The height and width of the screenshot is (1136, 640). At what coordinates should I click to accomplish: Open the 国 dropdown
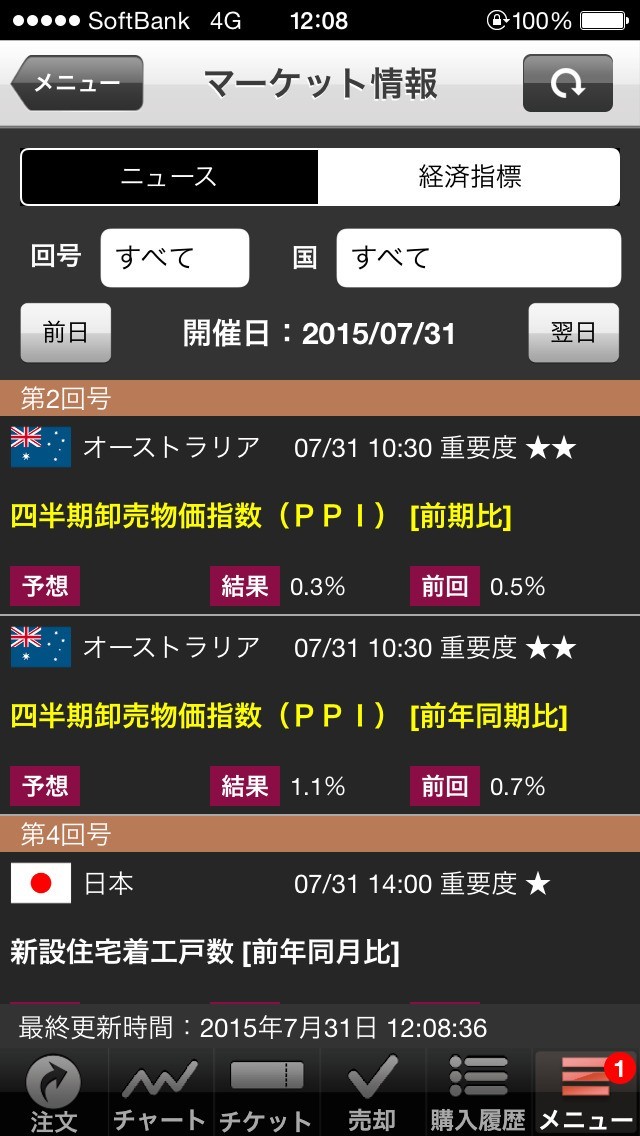478,258
